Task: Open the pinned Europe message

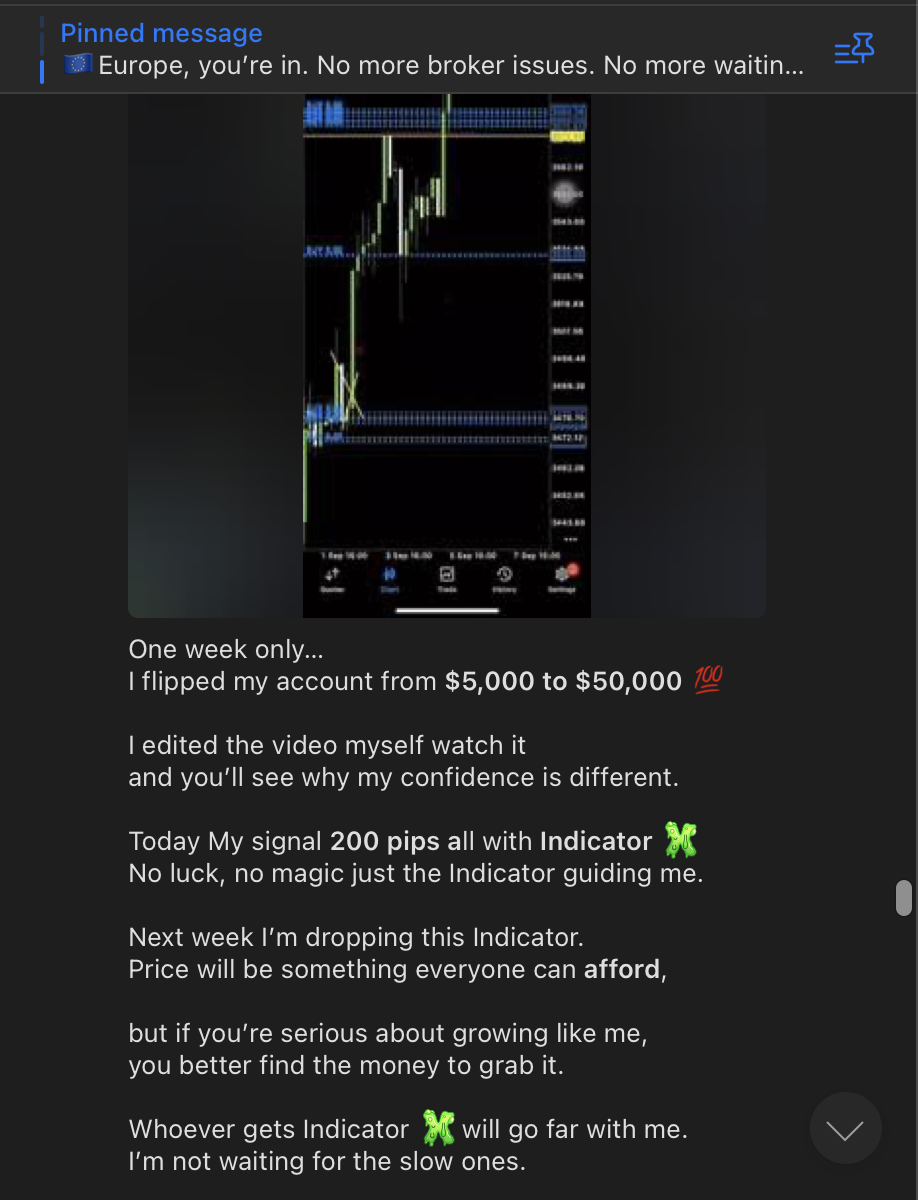Action: (430, 50)
